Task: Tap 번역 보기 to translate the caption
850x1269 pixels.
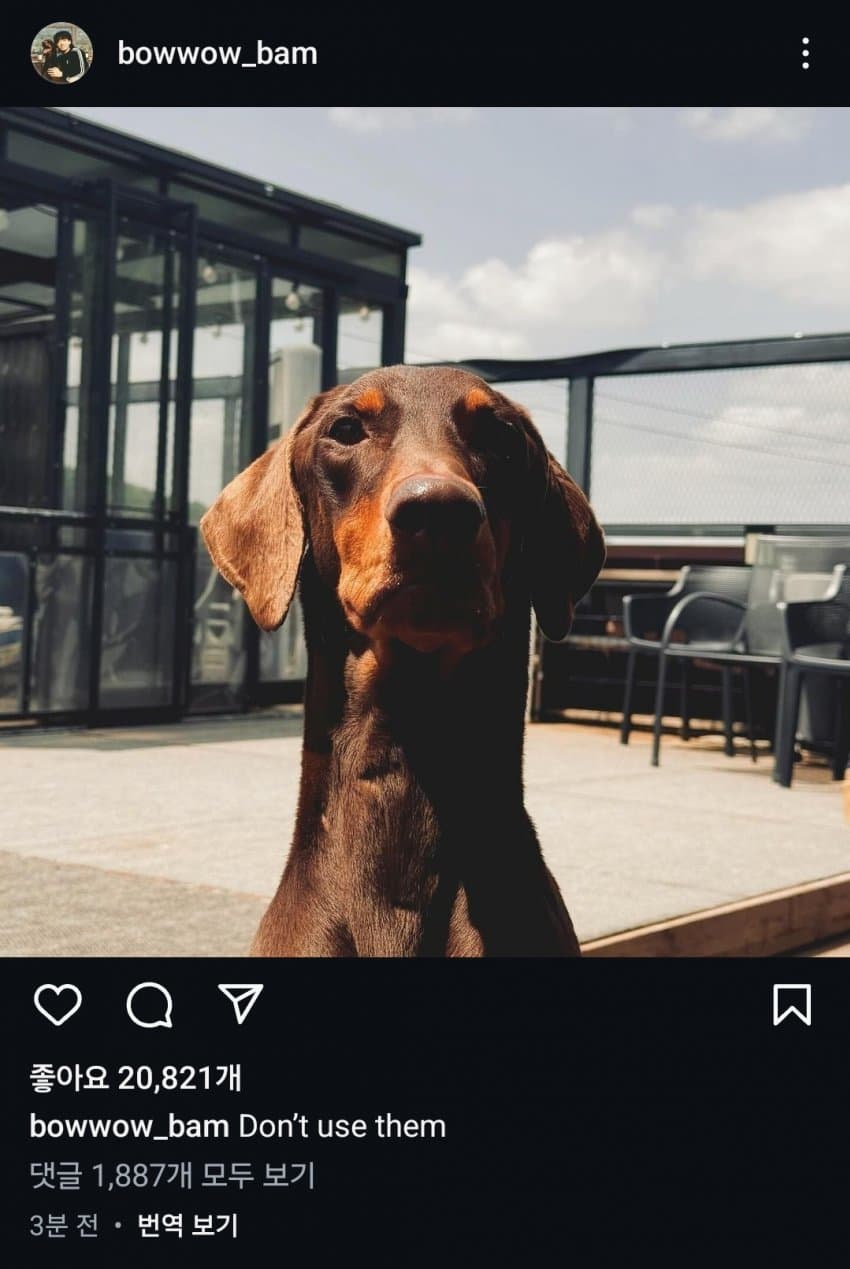Action: tap(187, 1225)
